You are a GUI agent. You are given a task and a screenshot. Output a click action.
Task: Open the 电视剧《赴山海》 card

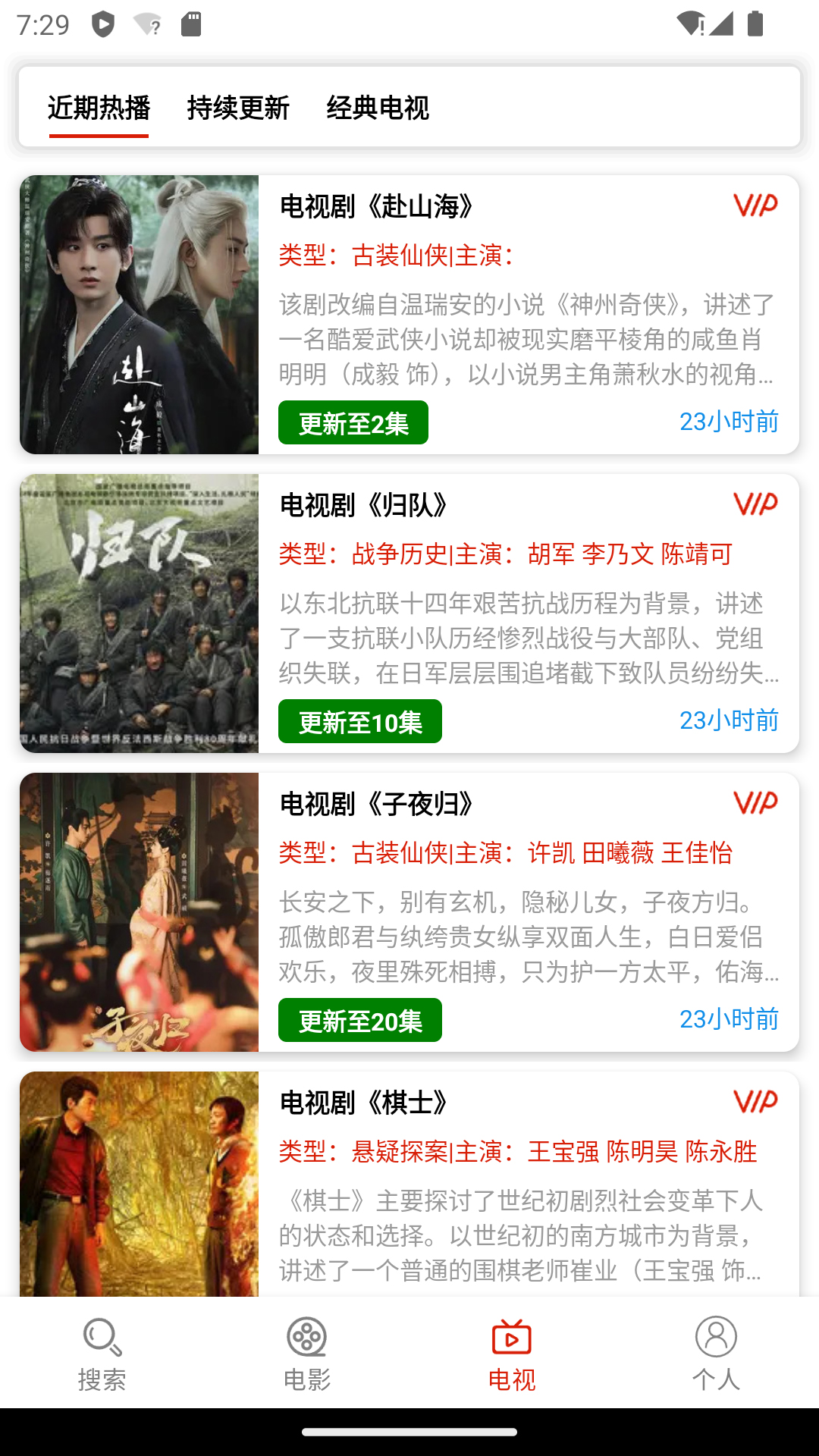pos(409,315)
